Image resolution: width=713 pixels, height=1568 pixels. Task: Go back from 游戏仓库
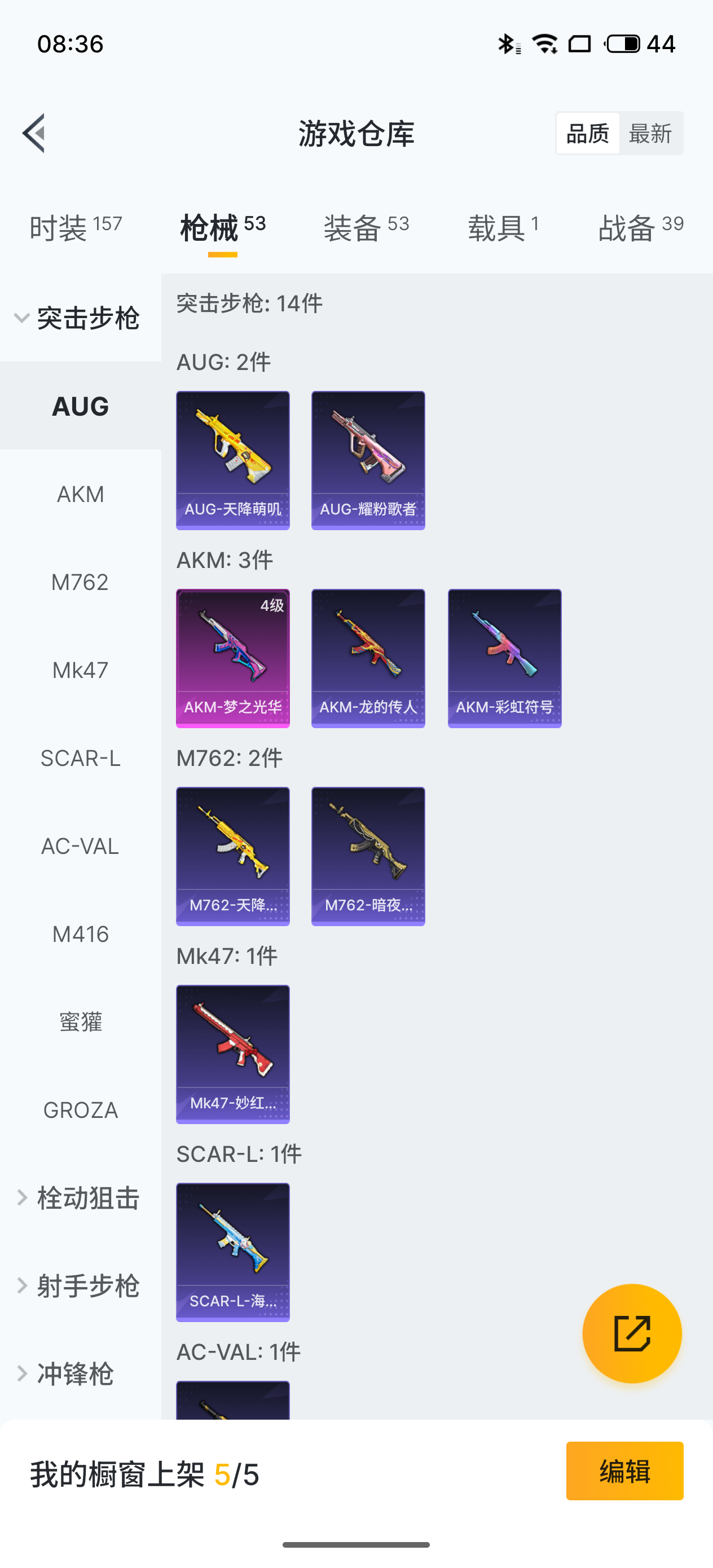click(x=33, y=133)
